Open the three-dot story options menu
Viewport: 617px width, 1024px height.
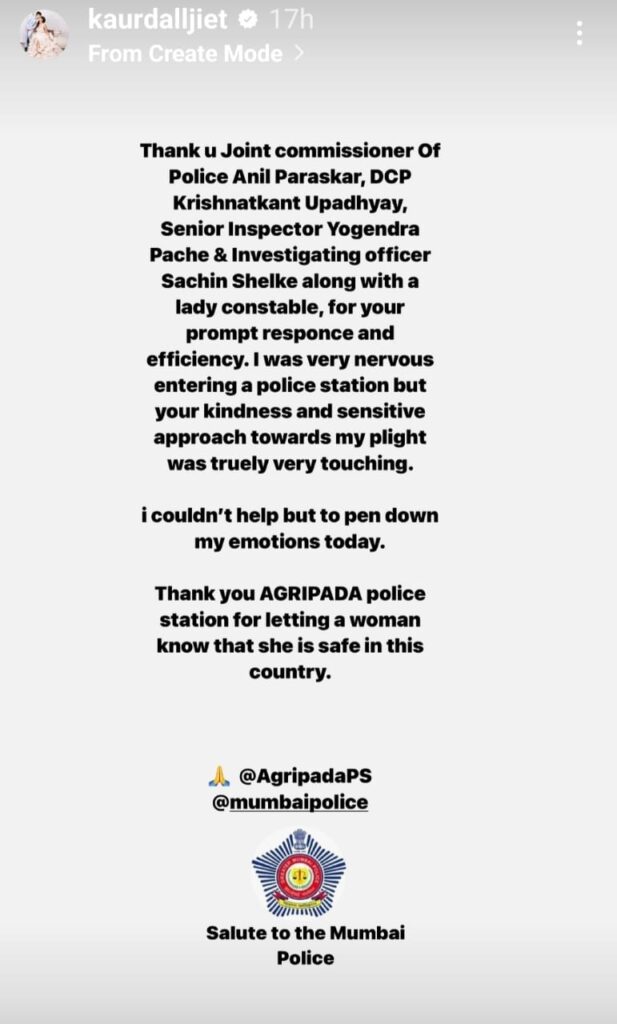pos(579,34)
